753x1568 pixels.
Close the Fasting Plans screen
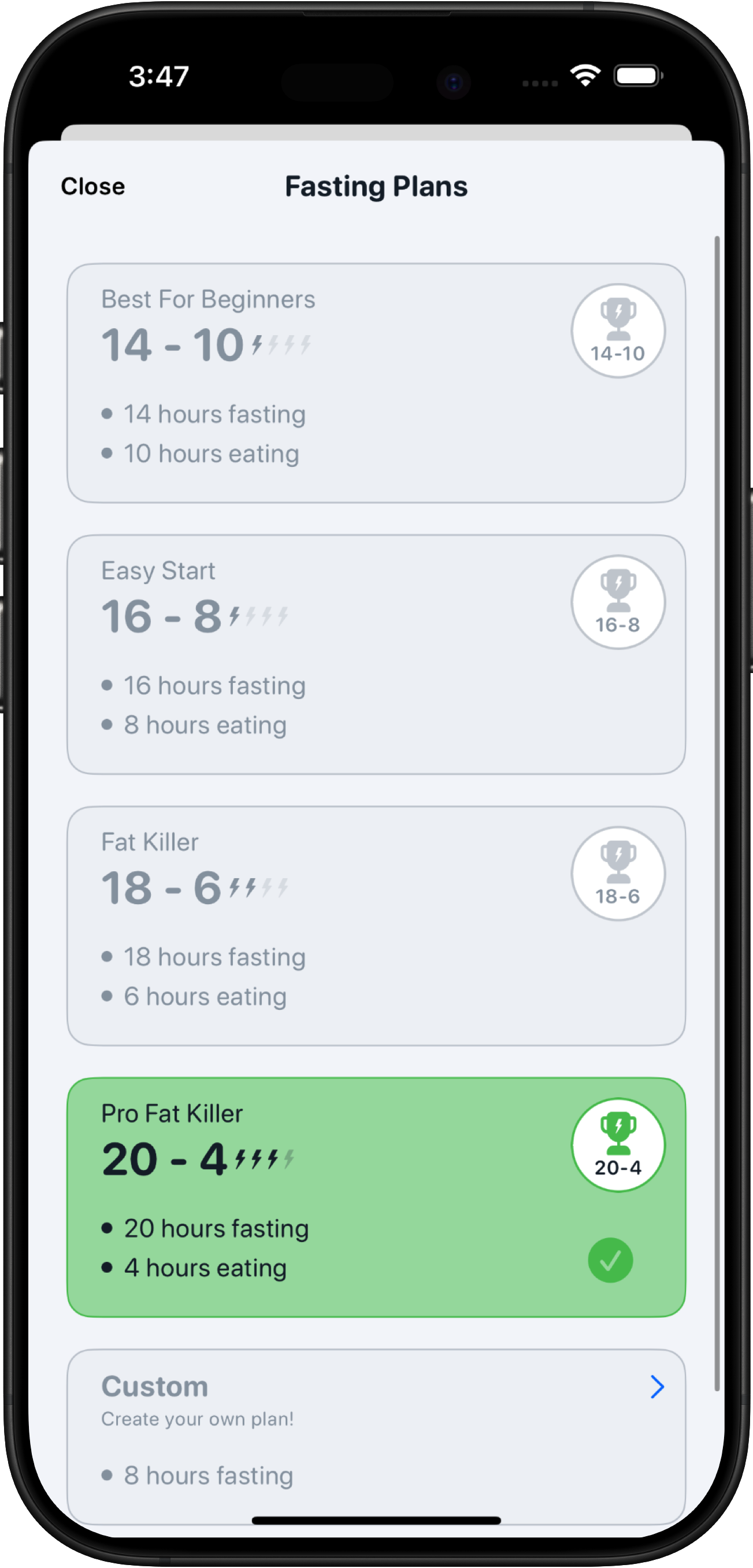pyautogui.click(x=93, y=186)
